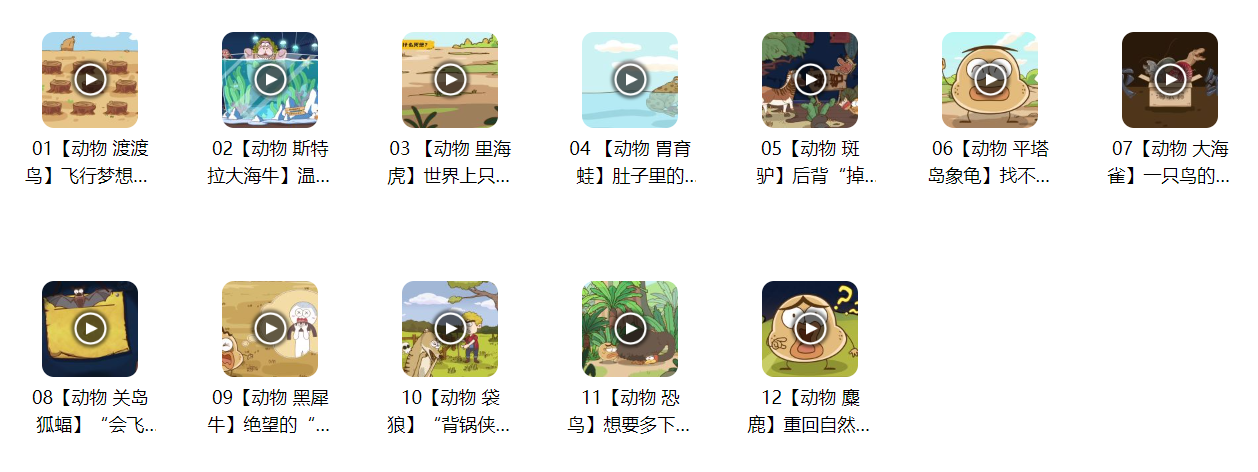Open video 04 胃育蛙
This screenshot has width=1258, height=472.
pyautogui.click(x=630, y=79)
